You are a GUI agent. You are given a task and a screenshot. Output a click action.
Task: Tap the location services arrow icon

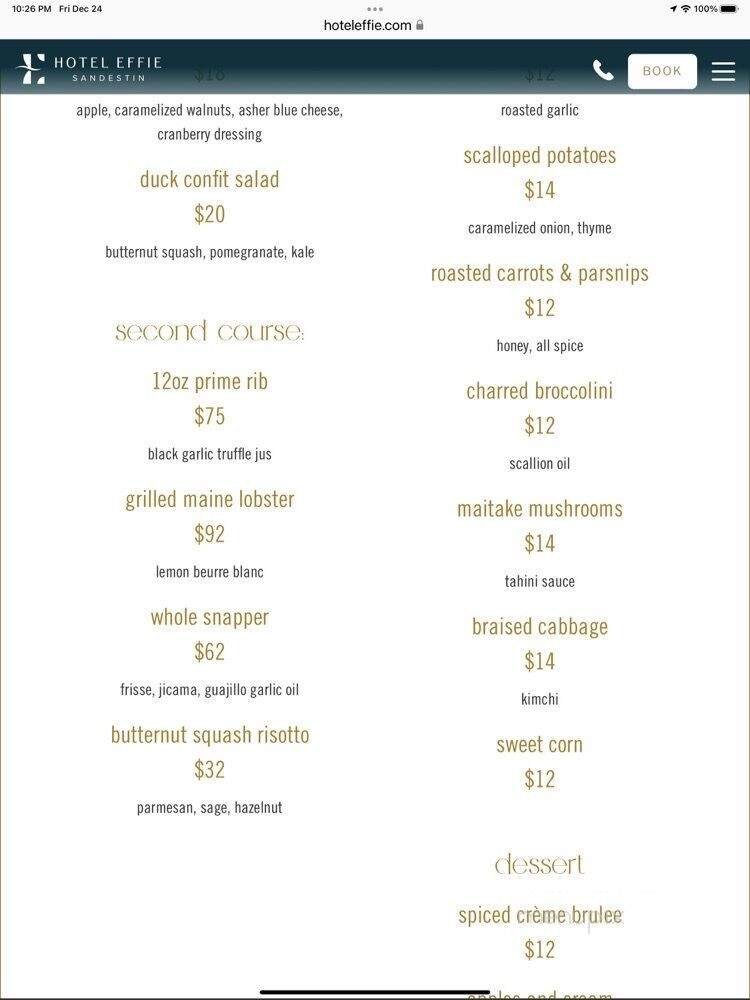(x=671, y=8)
